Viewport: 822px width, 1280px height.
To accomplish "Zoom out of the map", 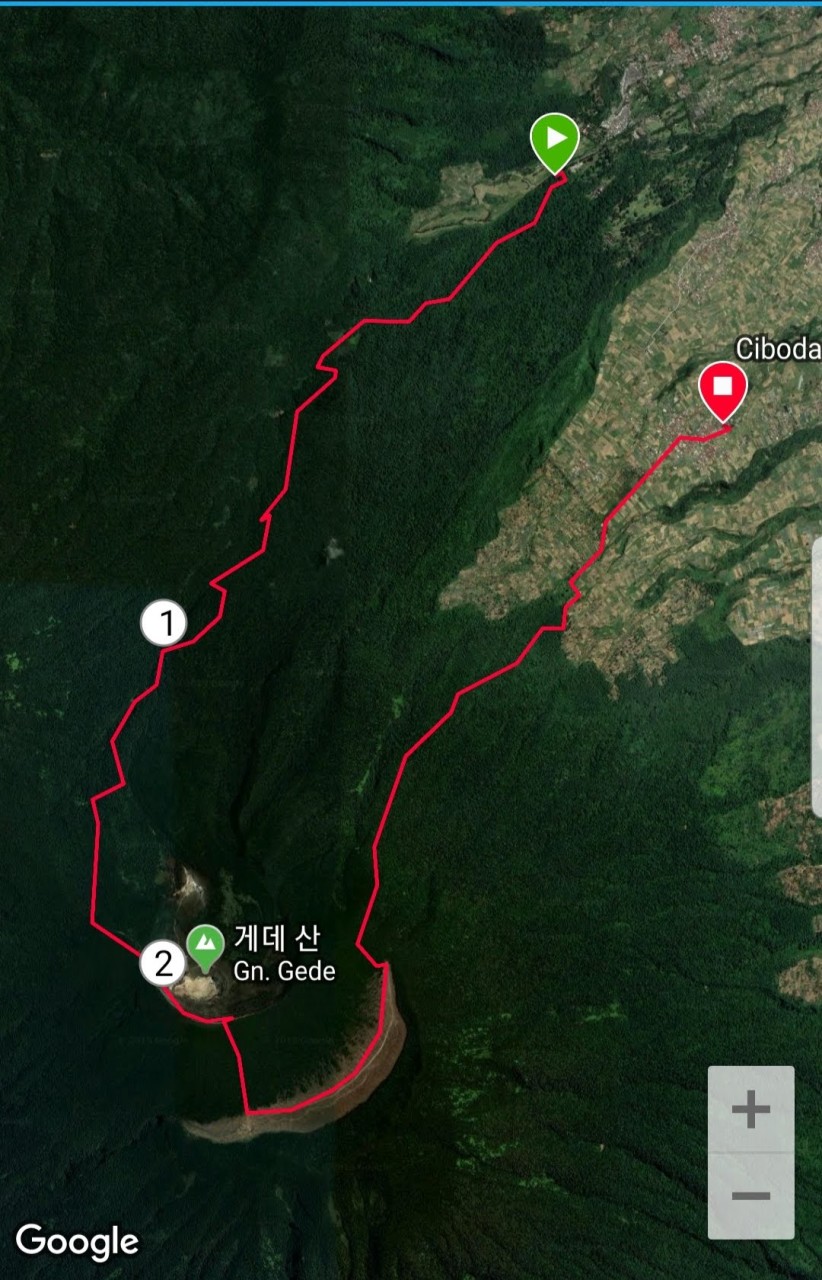I will click(750, 1196).
